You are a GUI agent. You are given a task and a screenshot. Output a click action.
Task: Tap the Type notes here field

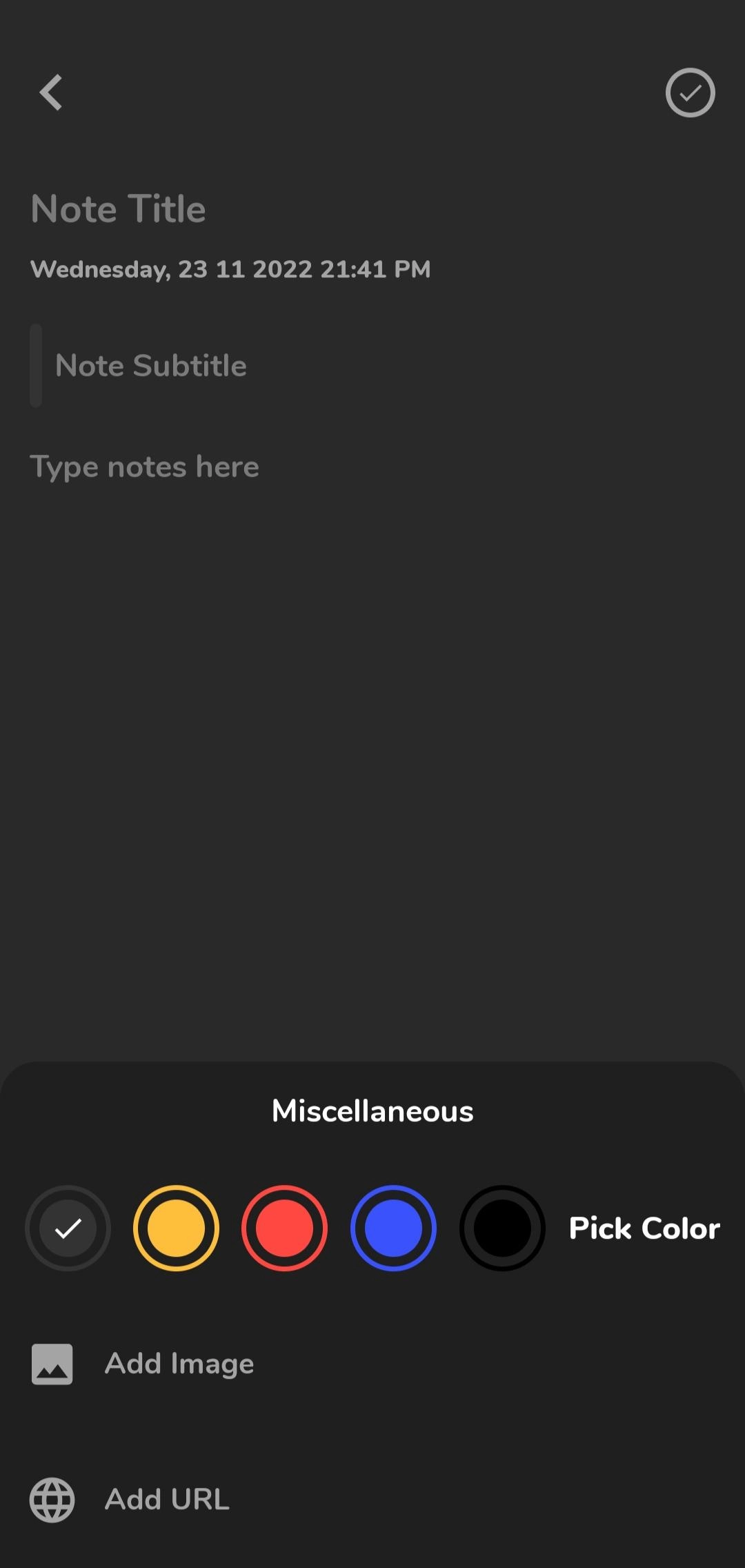(372, 467)
